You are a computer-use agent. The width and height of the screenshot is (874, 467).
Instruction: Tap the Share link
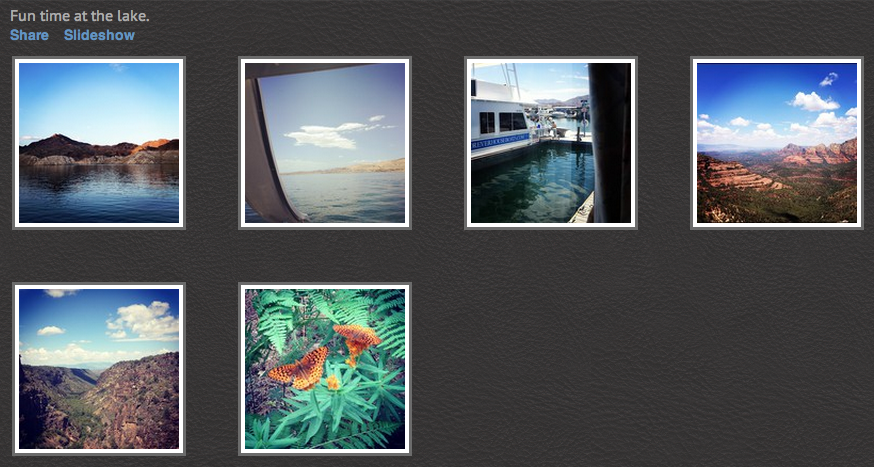[x=29, y=35]
